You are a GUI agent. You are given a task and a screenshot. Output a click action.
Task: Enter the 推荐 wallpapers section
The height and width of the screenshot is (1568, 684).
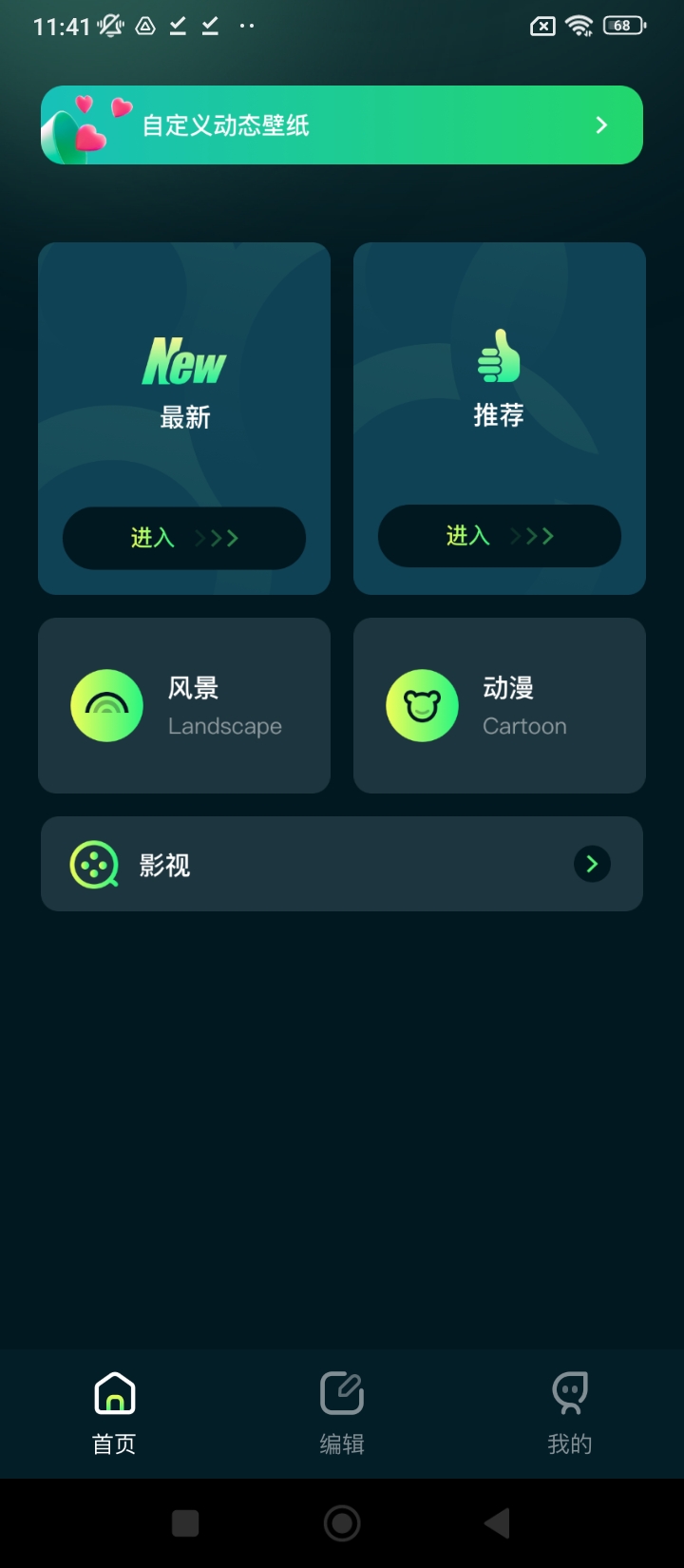click(500, 536)
